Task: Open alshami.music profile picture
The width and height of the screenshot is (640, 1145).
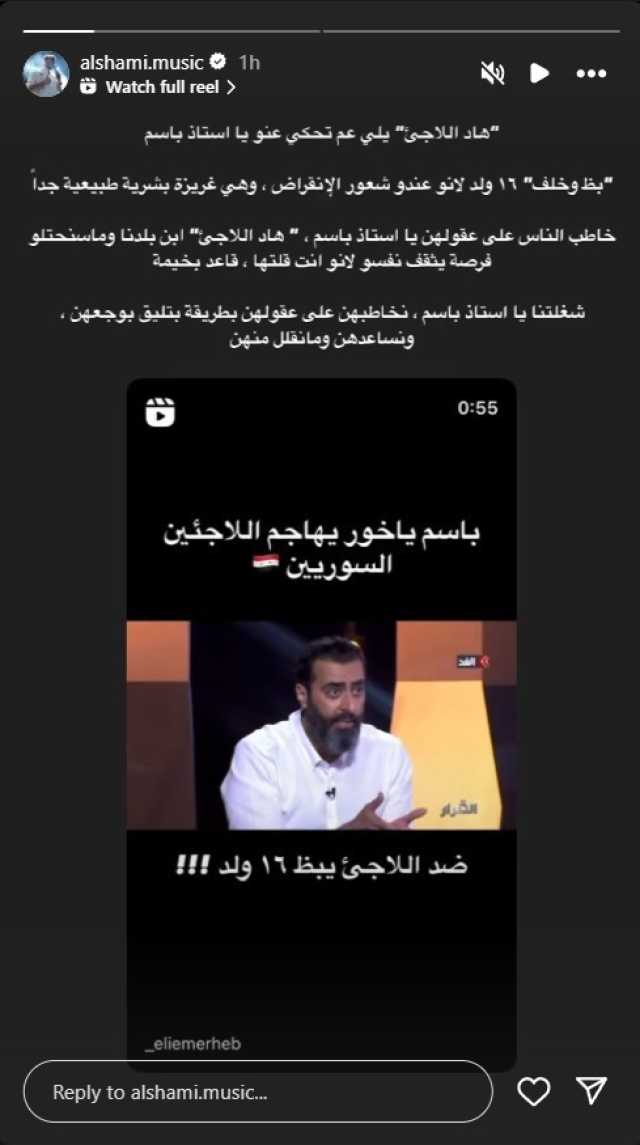Action: point(46,74)
